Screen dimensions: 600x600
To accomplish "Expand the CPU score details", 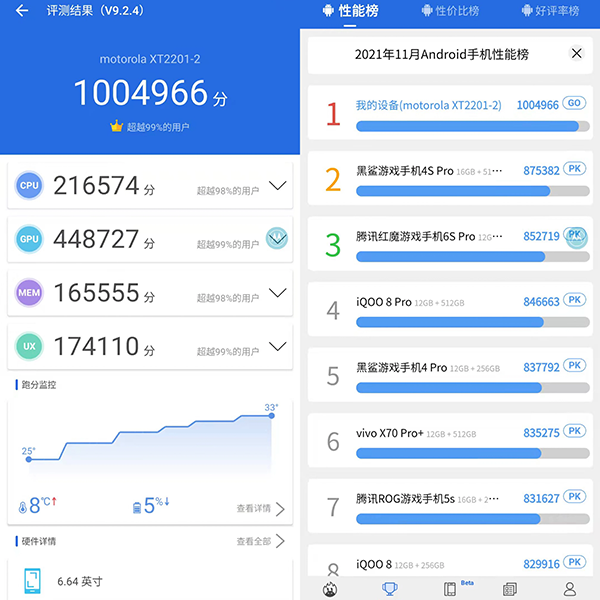I will [x=278, y=186].
